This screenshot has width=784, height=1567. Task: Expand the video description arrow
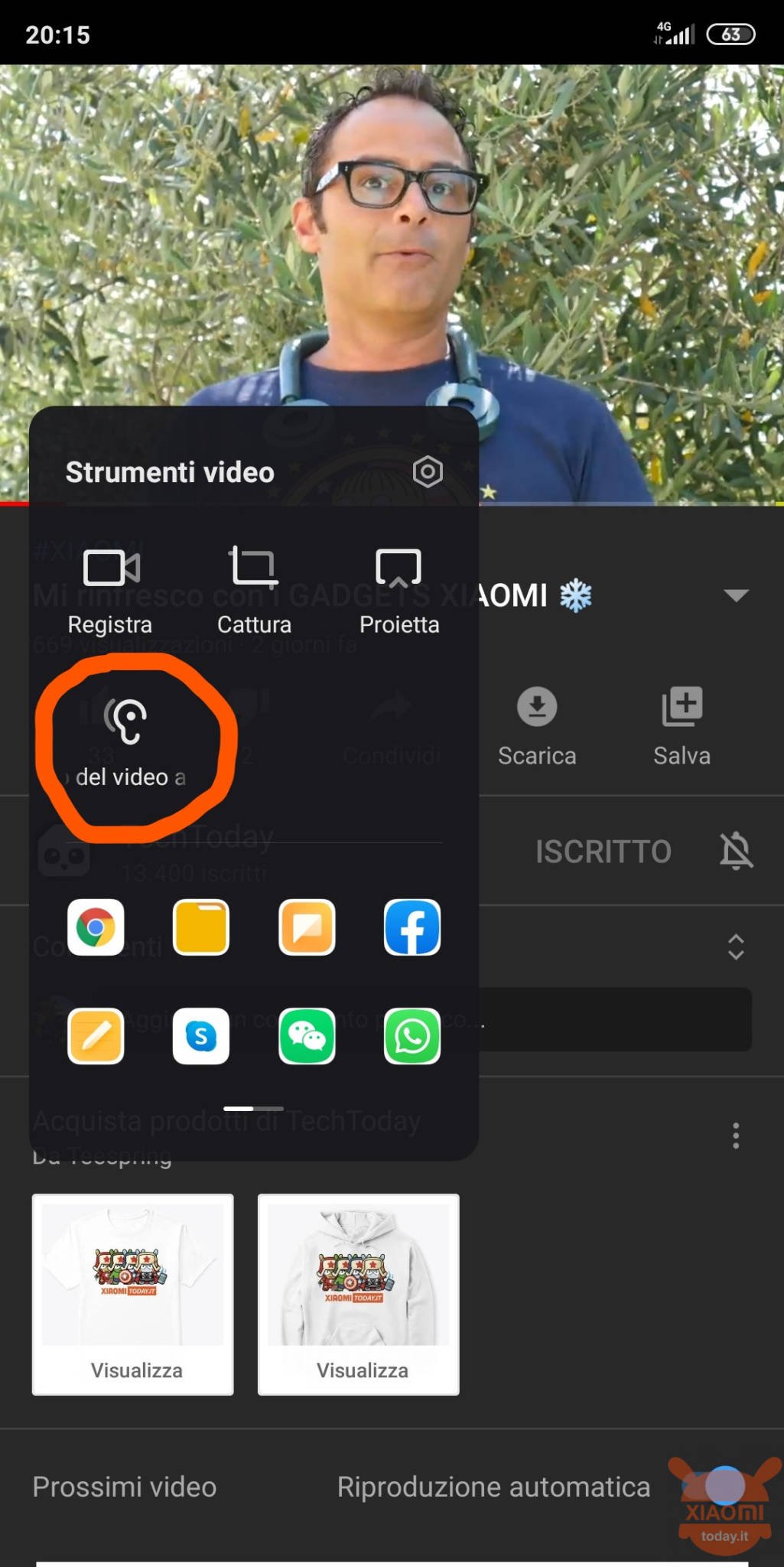point(736,595)
